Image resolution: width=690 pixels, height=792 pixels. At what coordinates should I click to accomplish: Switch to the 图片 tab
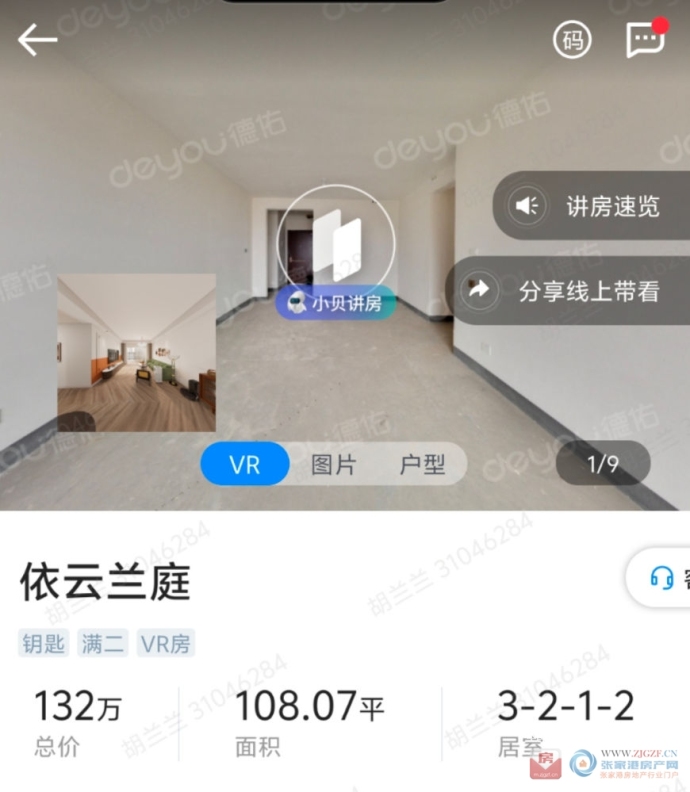333,465
